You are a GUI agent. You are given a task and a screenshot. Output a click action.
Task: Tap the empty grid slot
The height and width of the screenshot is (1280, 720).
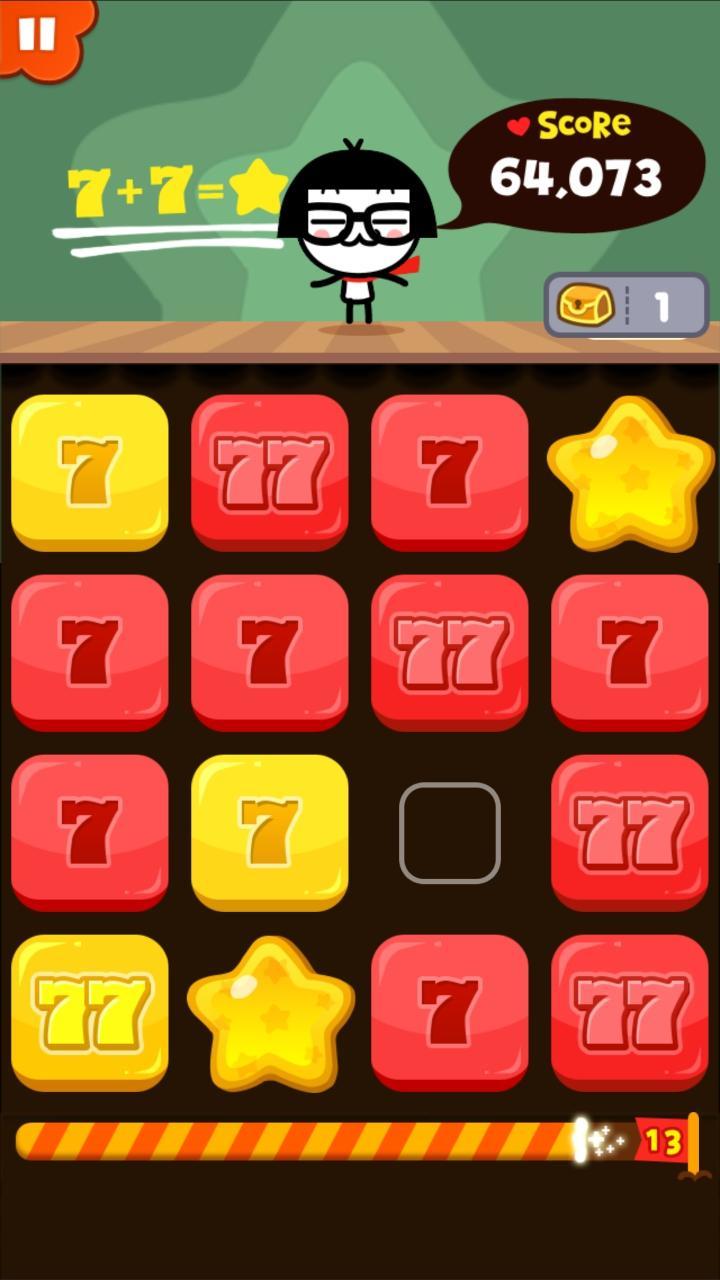450,832
